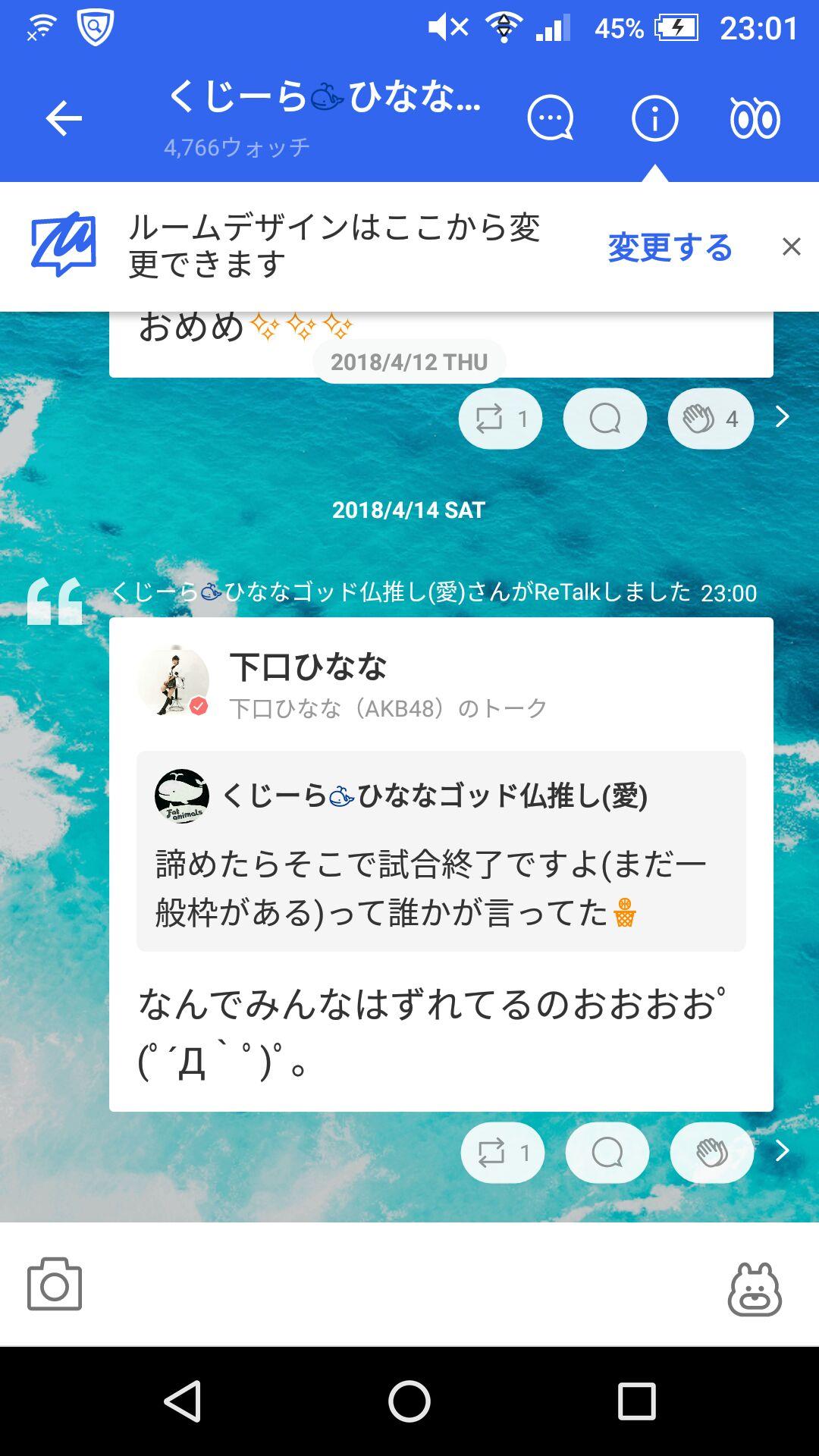
Task: Dismiss the room design banner with the X
Action: point(791,246)
